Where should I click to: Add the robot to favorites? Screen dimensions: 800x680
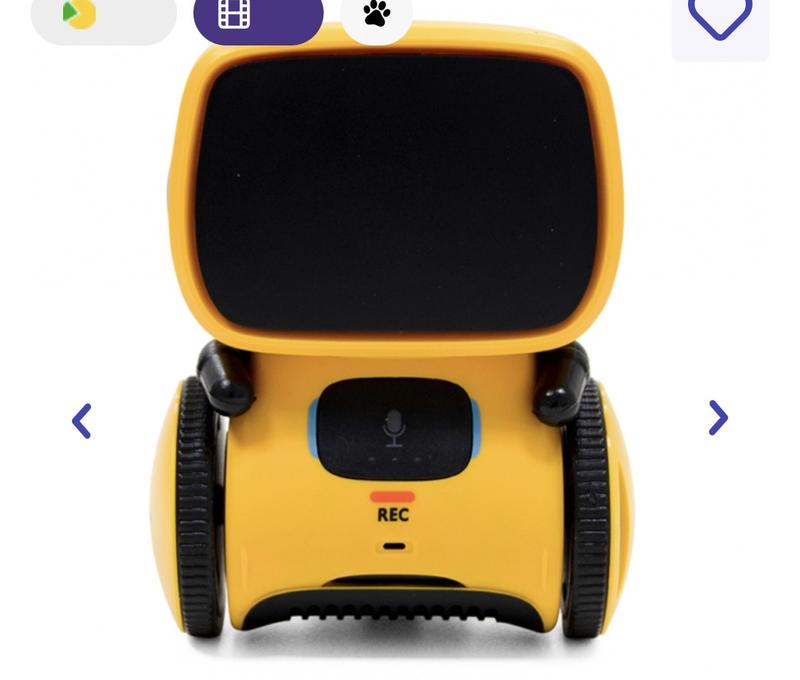[x=720, y=20]
